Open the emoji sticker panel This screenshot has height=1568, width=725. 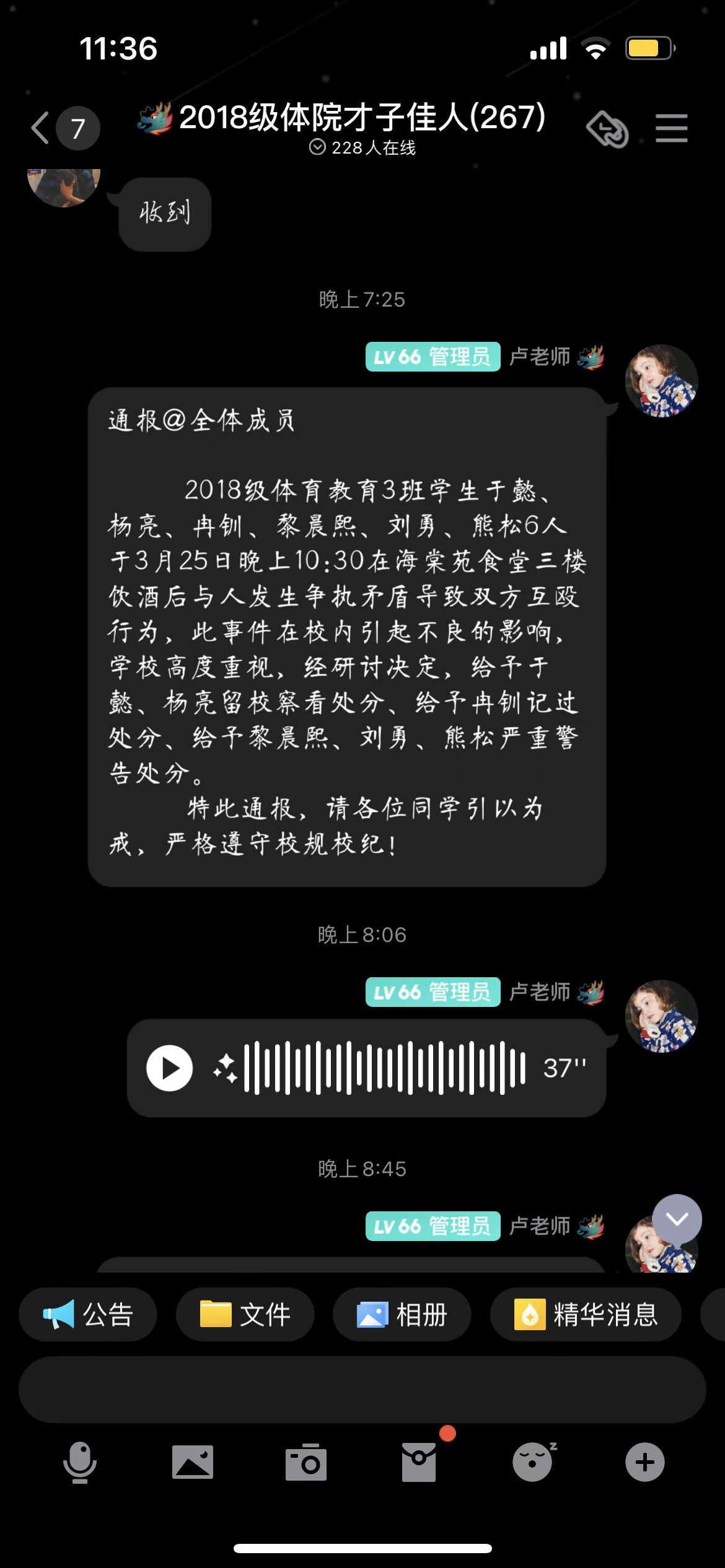[532, 1463]
